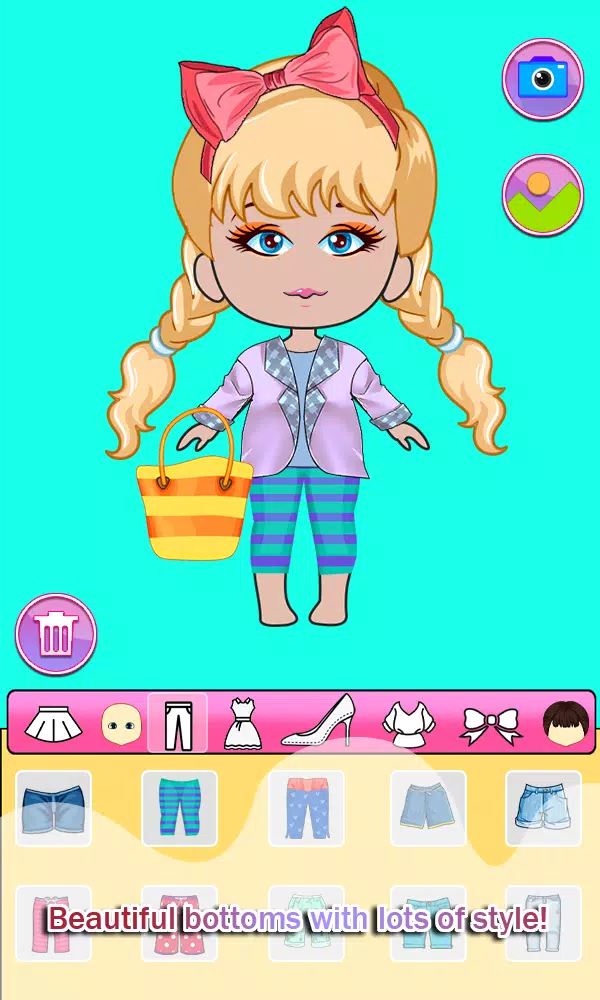Switch to the dresses category

tap(242, 723)
